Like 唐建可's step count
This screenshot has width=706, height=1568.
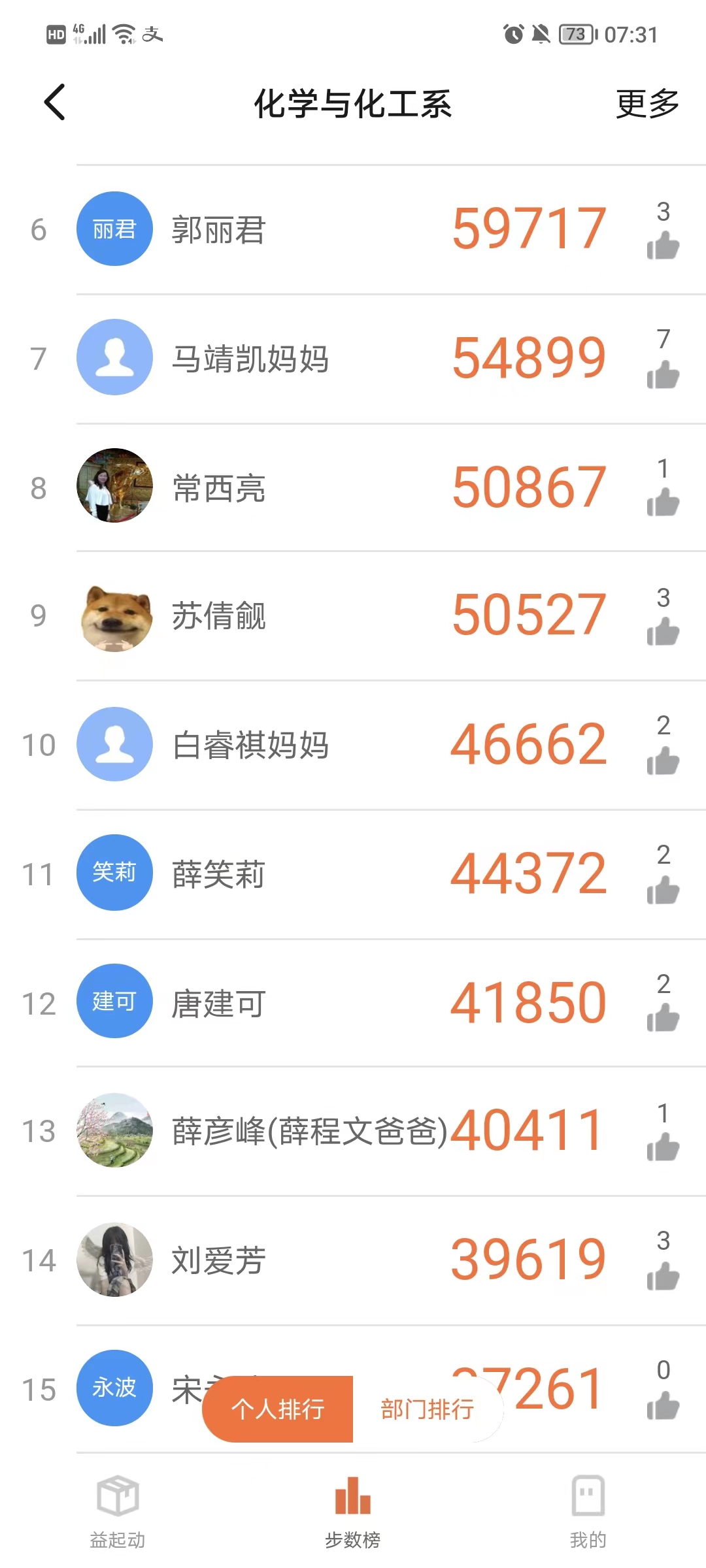(x=663, y=1019)
